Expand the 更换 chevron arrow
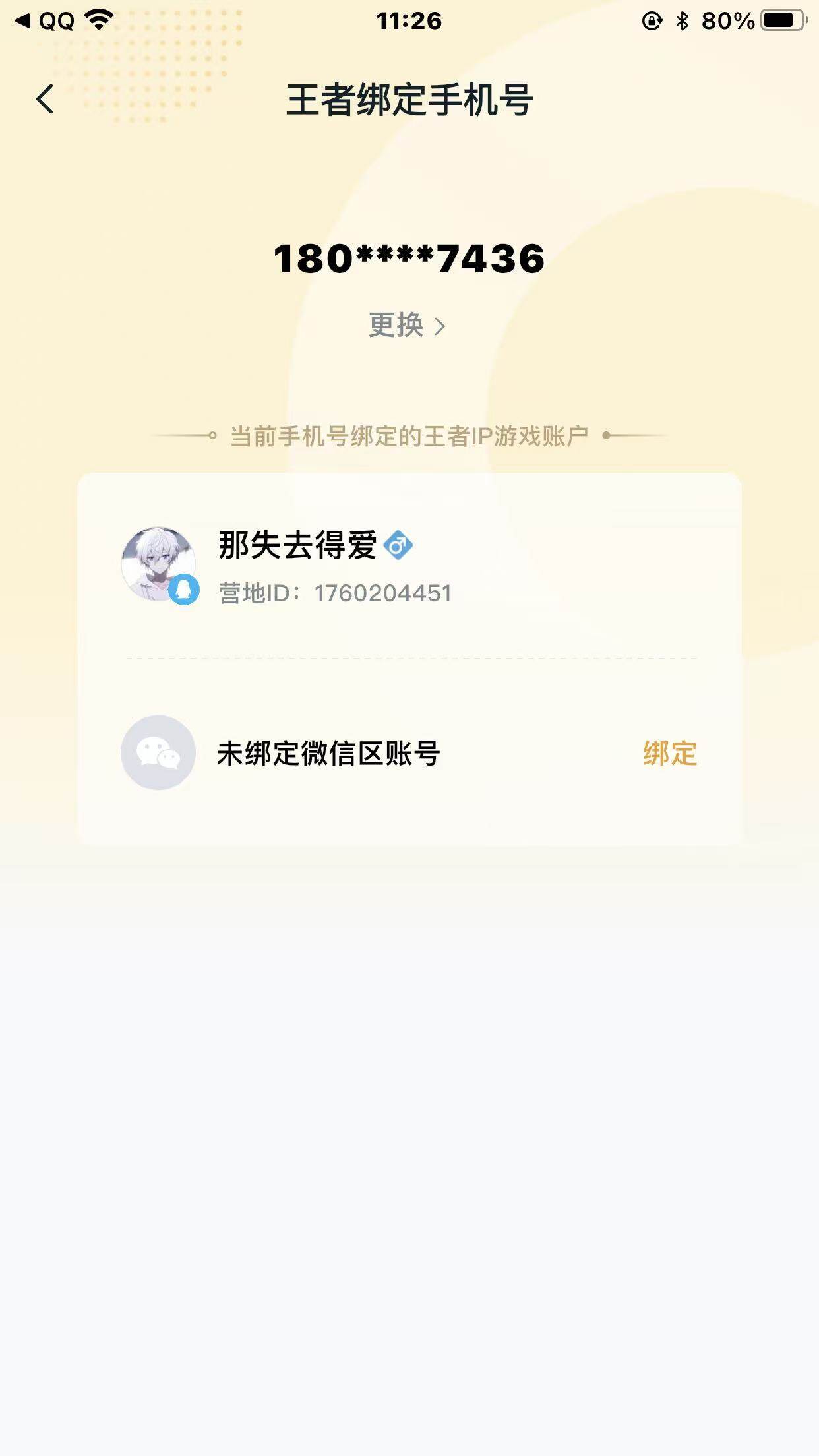 pyautogui.click(x=443, y=327)
